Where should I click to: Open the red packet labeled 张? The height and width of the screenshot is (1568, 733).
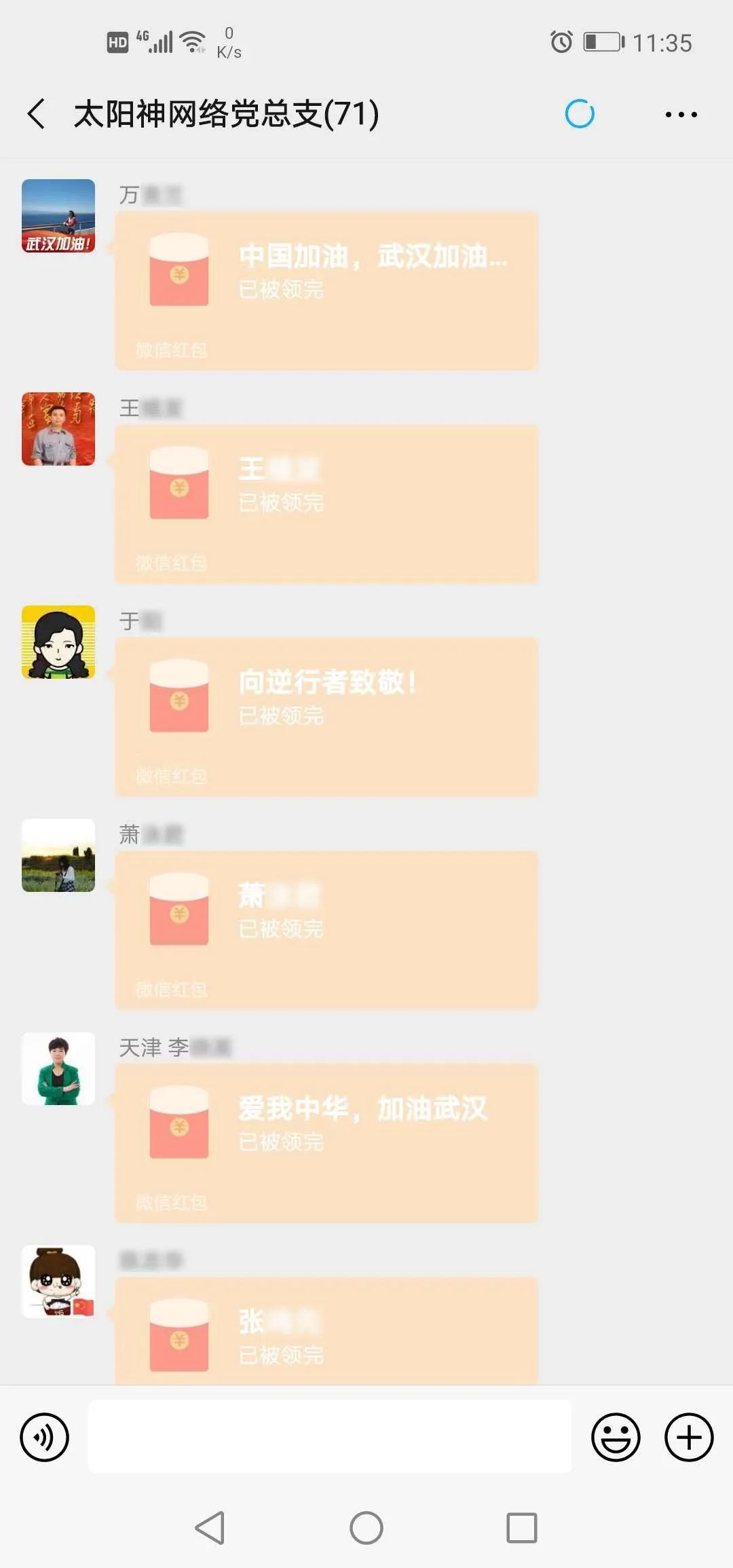pyautogui.click(x=326, y=1332)
